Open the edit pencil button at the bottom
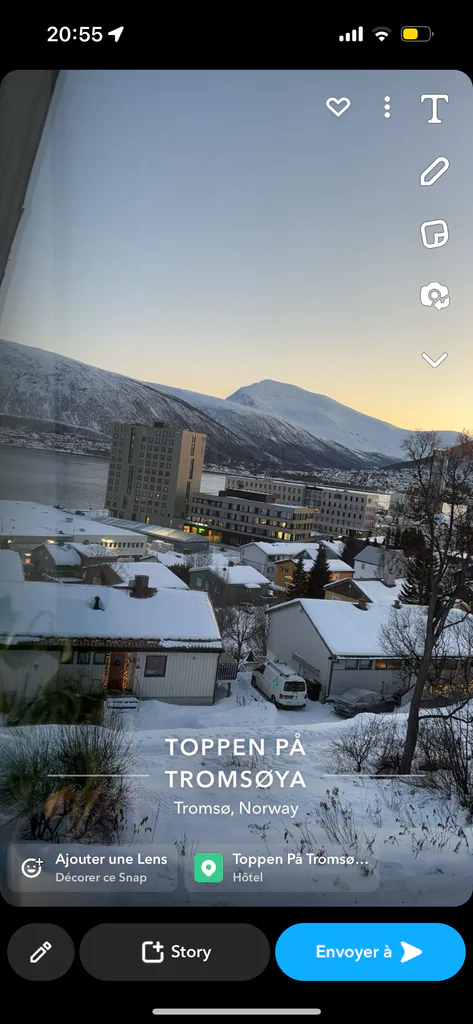This screenshot has height=1024, width=473. pyautogui.click(x=41, y=952)
